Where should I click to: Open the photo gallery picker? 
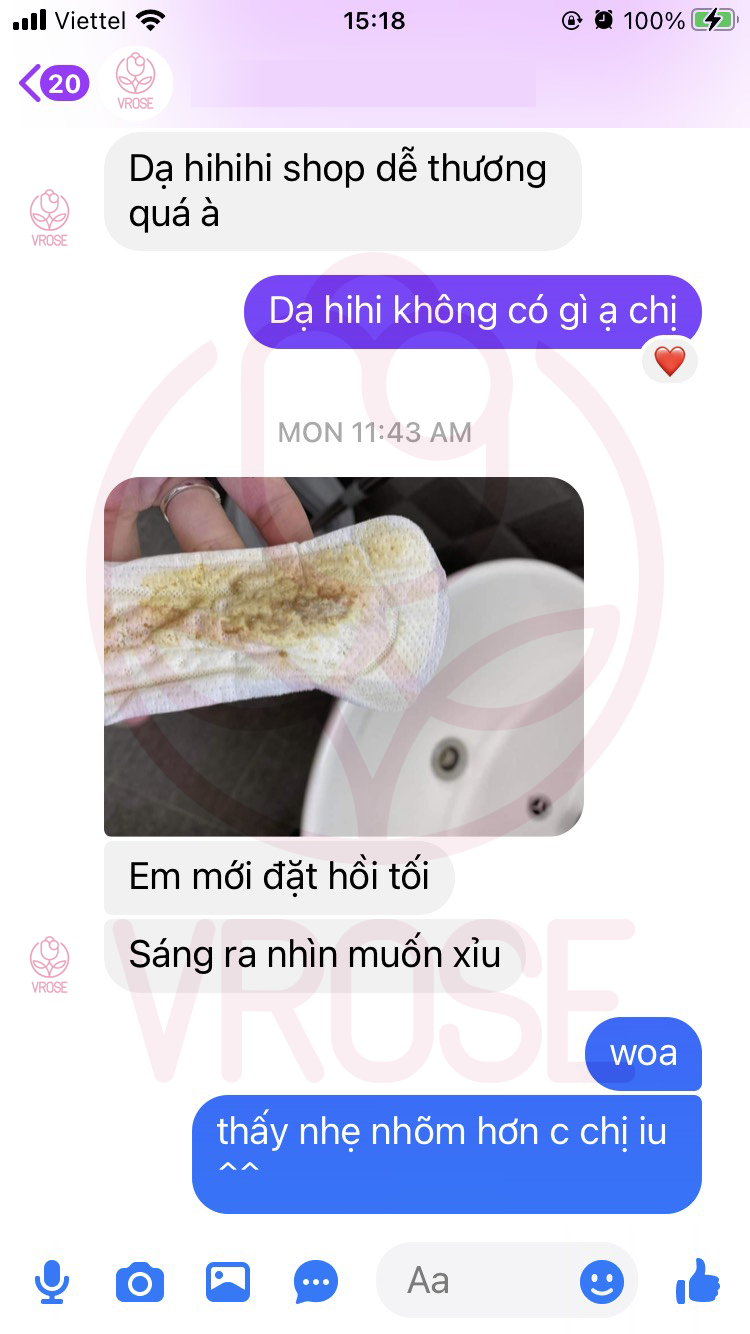228,1281
